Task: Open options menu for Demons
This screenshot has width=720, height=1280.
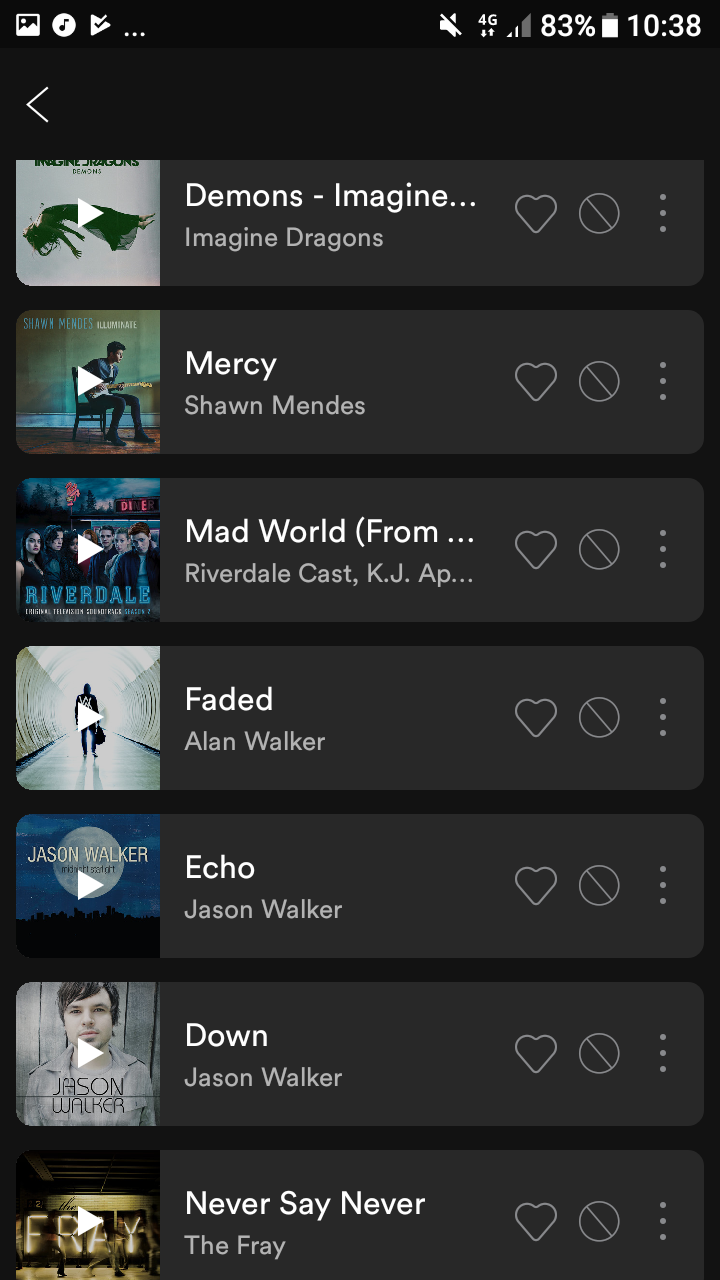Action: (663, 214)
